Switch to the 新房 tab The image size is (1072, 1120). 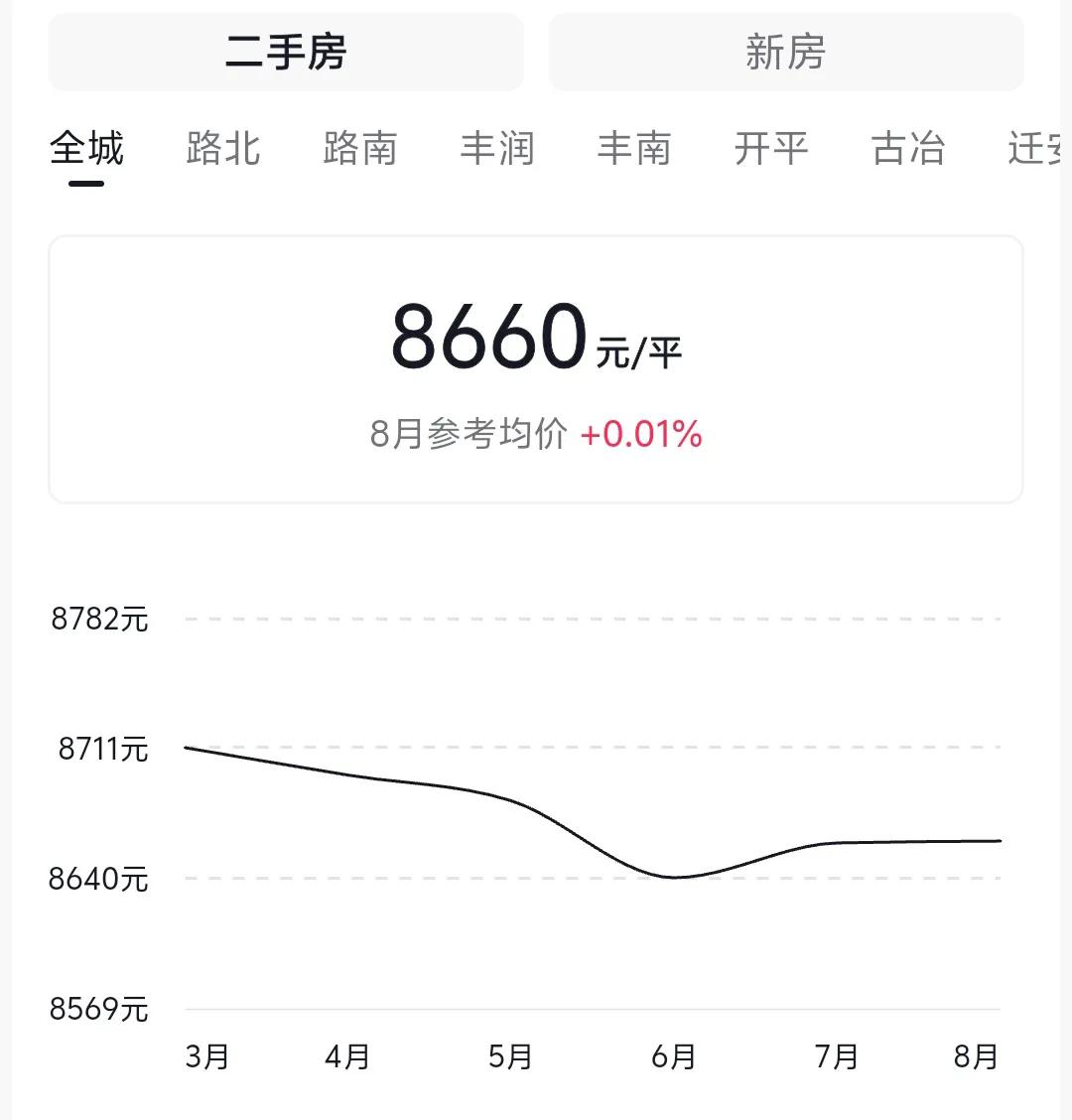(x=784, y=52)
